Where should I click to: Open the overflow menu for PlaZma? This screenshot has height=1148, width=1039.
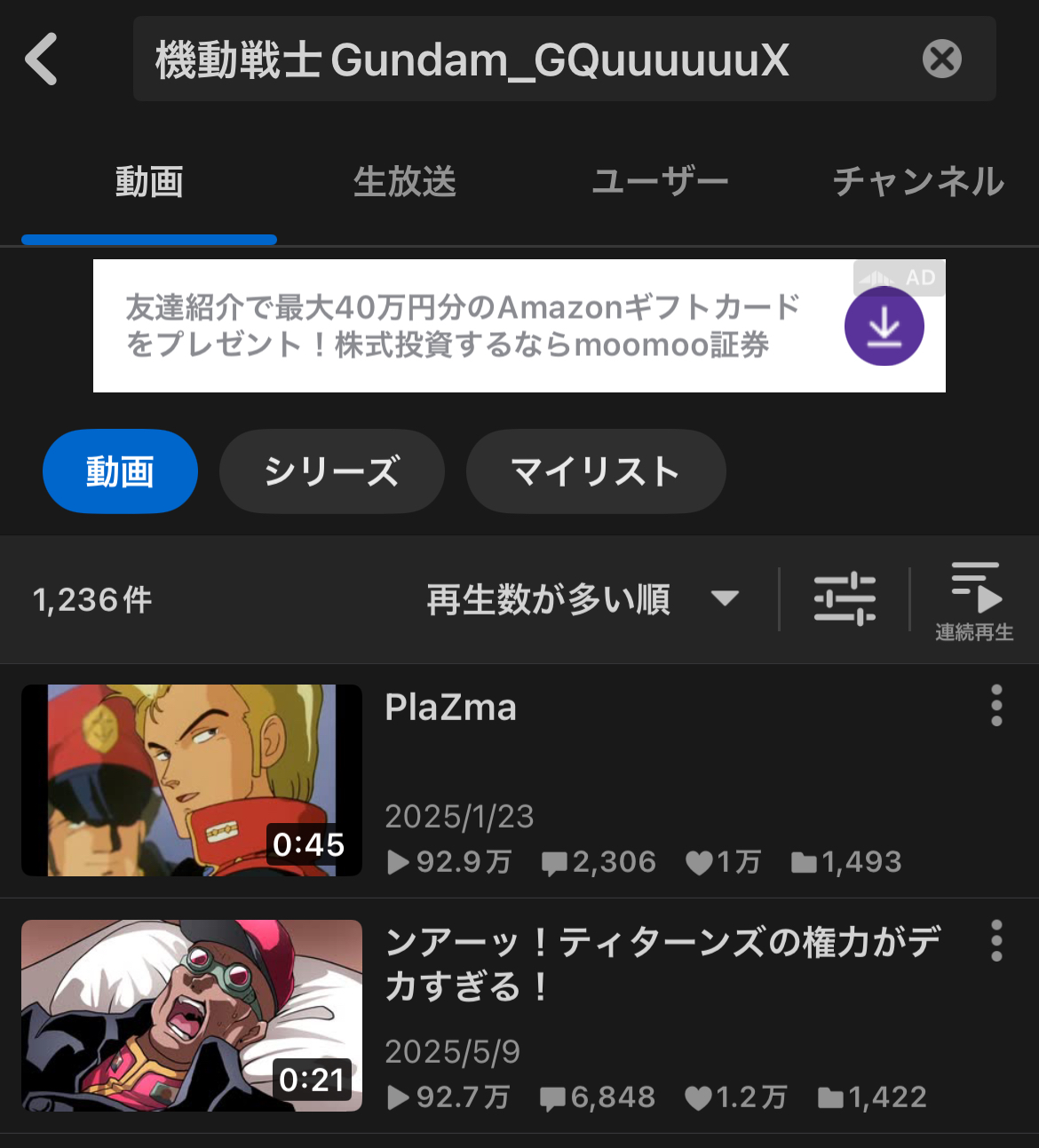(996, 706)
